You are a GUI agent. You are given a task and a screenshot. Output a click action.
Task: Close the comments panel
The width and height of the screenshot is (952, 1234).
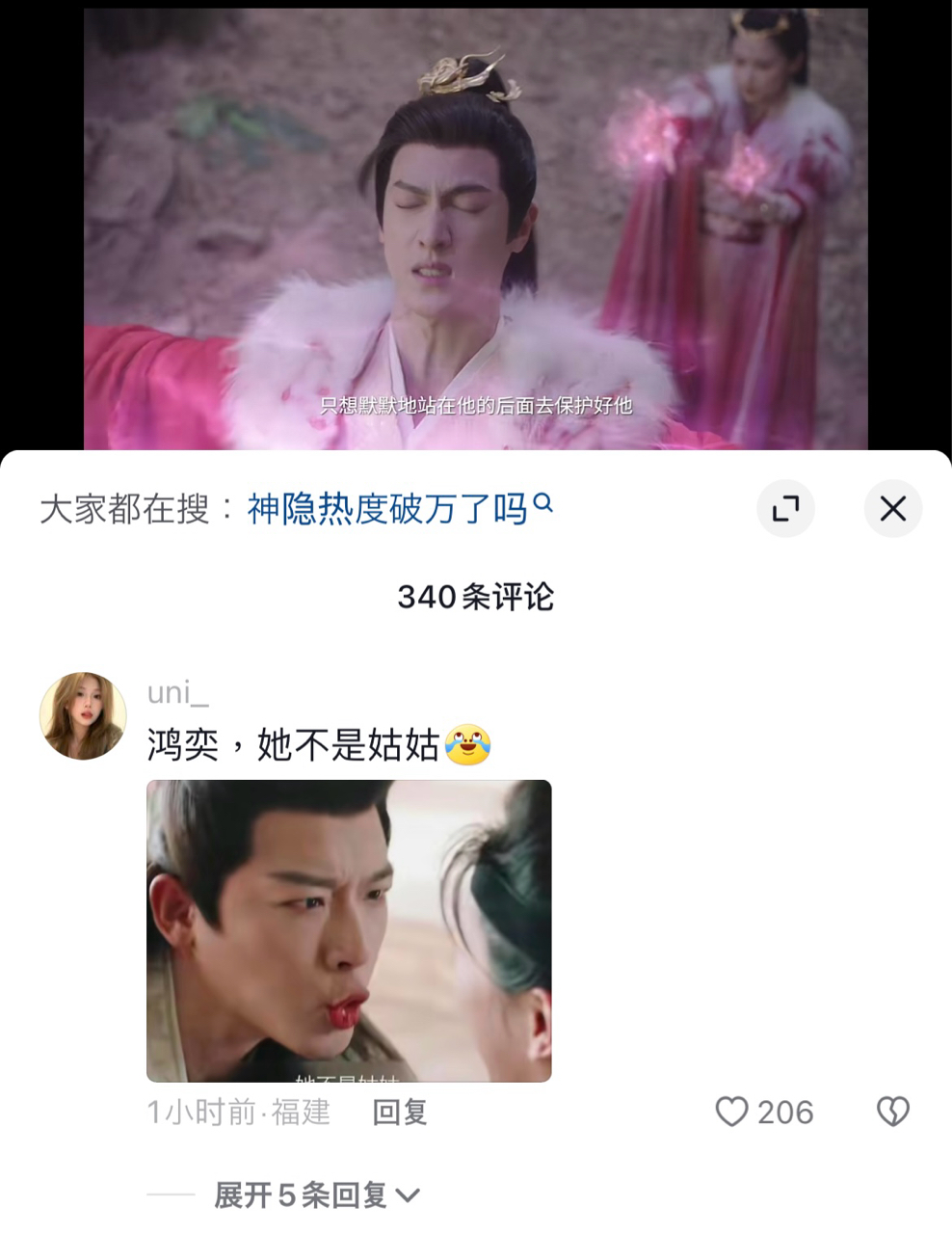[x=892, y=508]
